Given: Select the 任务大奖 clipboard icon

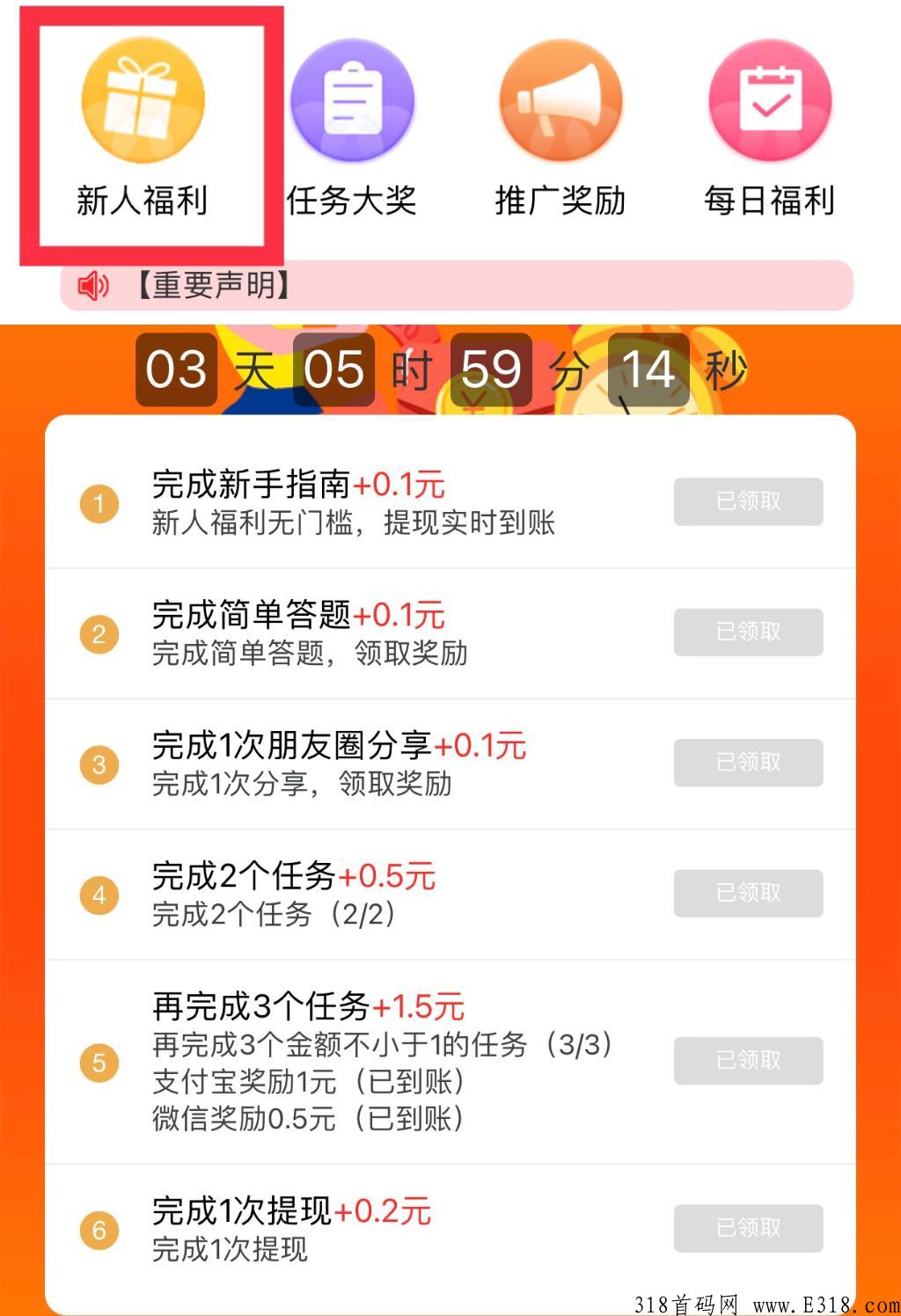Looking at the screenshot, I should coord(352,99).
